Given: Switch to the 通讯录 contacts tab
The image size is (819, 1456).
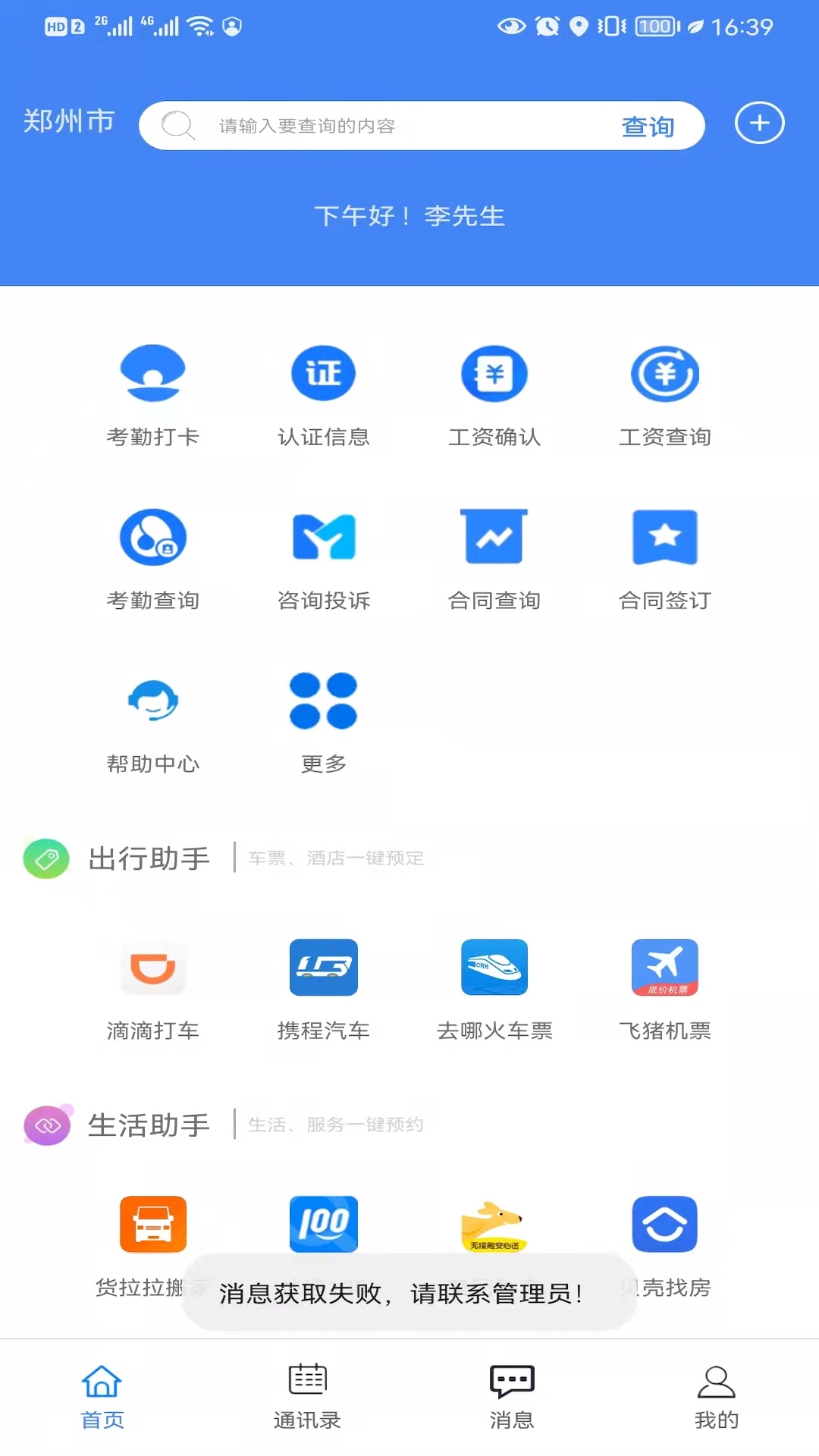Looking at the screenshot, I should pyautogui.click(x=307, y=1399).
